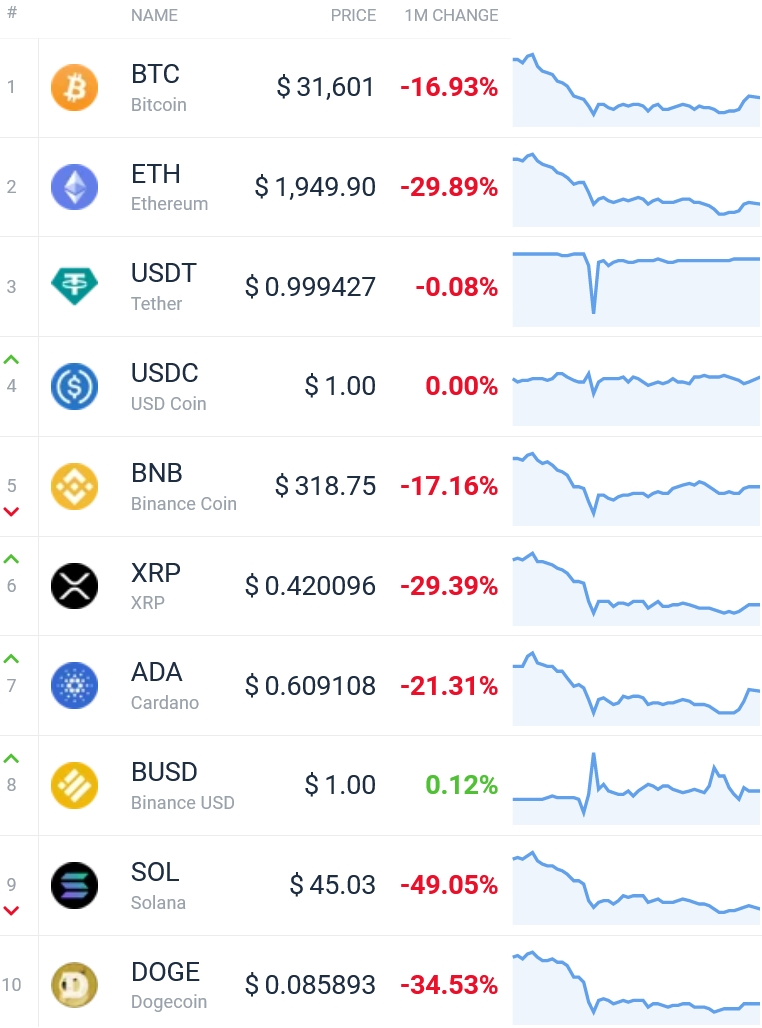This screenshot has width=762, height=1028.
Task: Sort by the NAME column header
Action: [x=154, y=15]
